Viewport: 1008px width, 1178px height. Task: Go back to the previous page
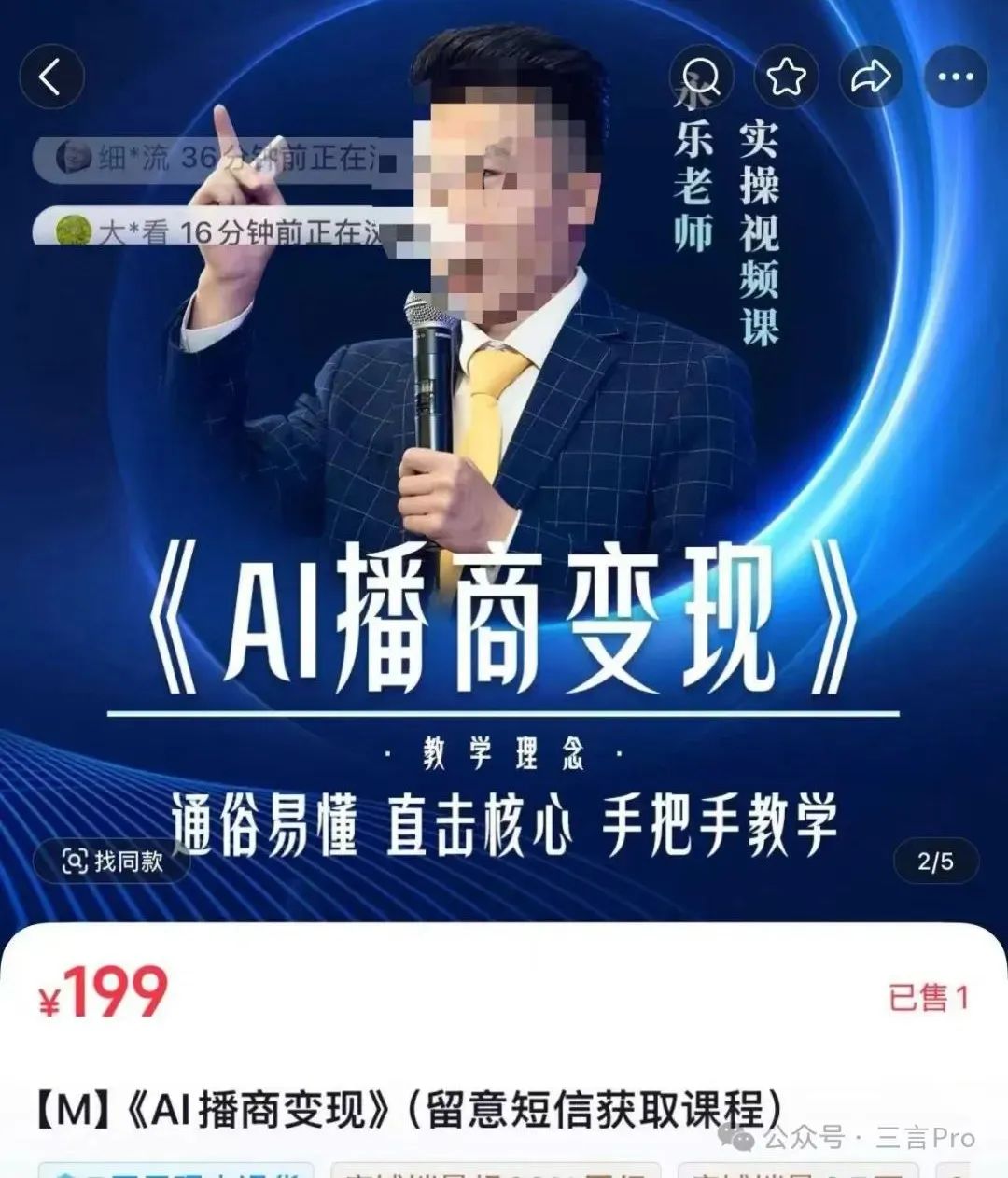(x=51, y=77)
